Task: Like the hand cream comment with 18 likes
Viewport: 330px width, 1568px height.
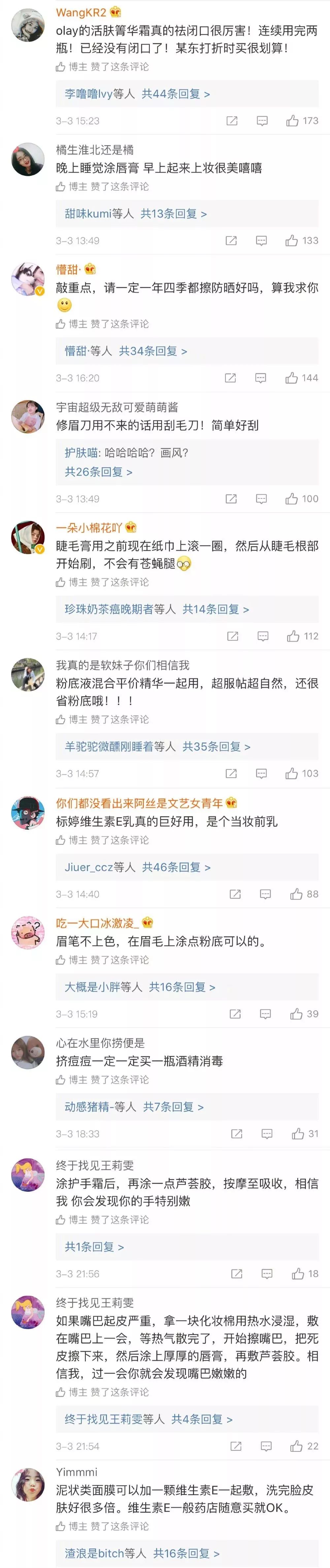Action: (x=298, y=1273)
